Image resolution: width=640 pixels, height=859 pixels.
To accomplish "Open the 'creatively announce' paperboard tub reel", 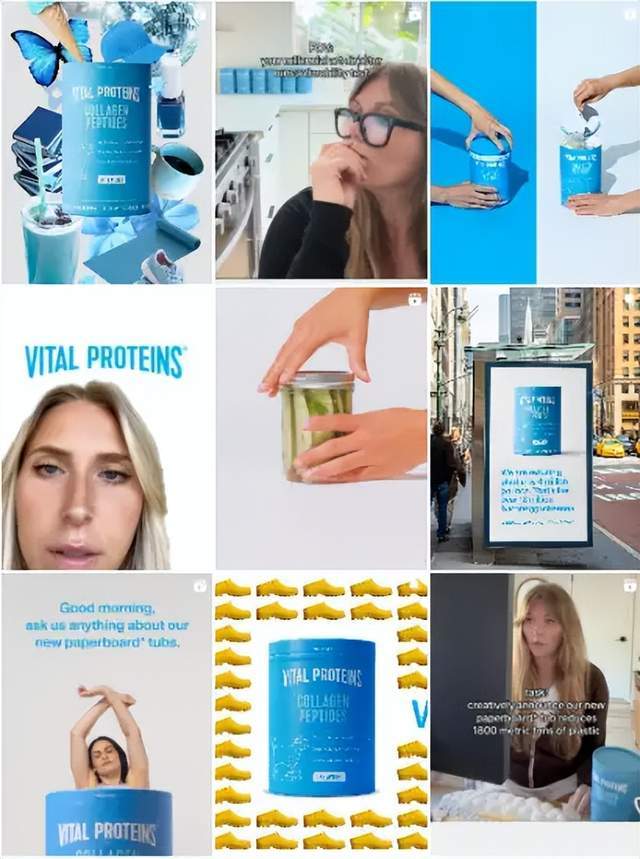I will click(535, 714).
